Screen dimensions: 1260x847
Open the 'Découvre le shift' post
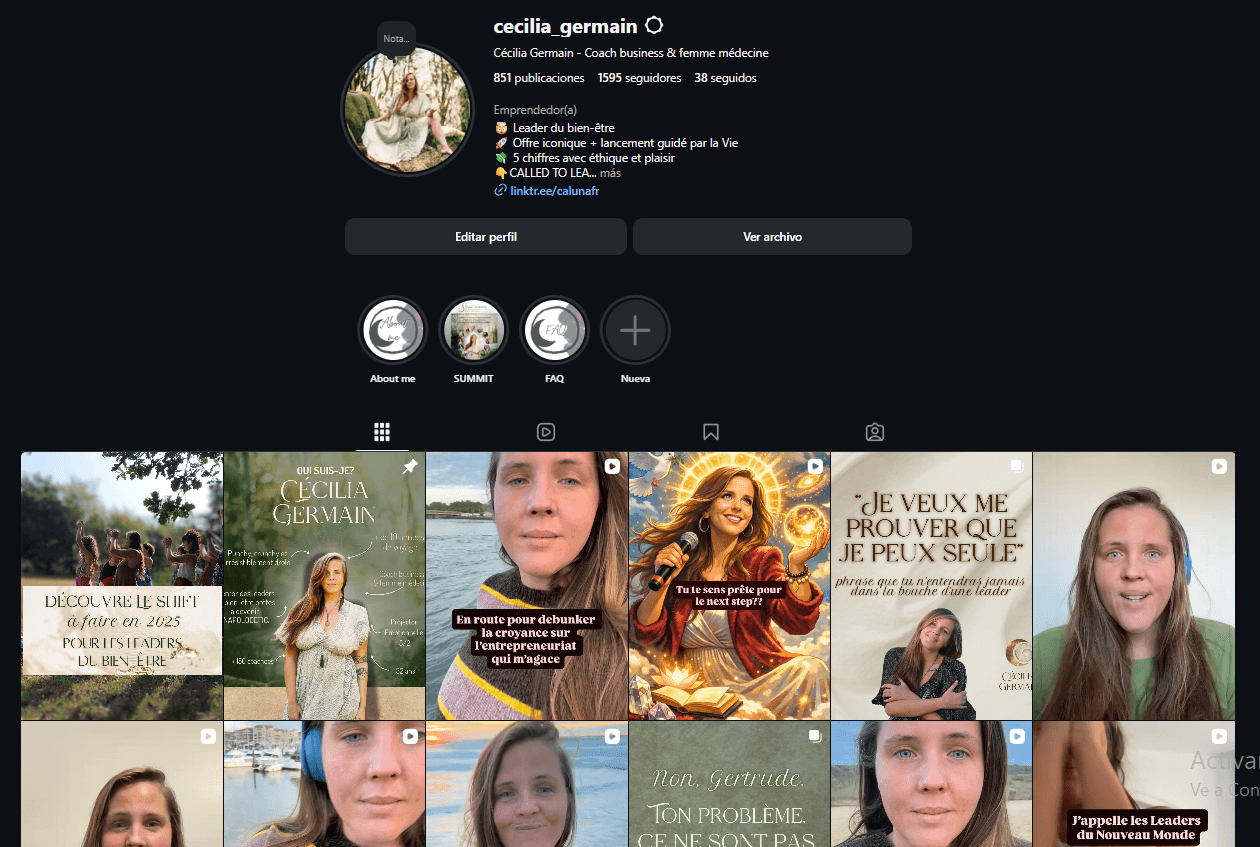coord(121,586)
